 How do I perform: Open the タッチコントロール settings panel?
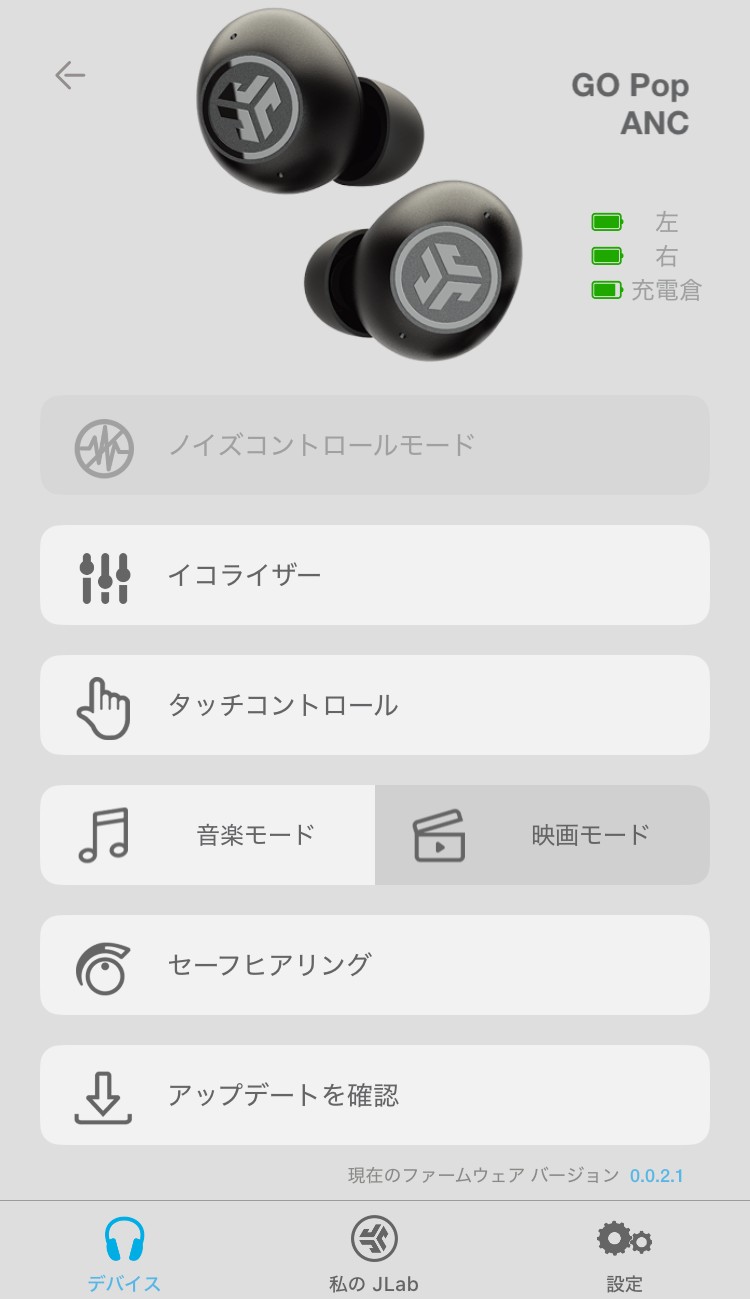374,705
